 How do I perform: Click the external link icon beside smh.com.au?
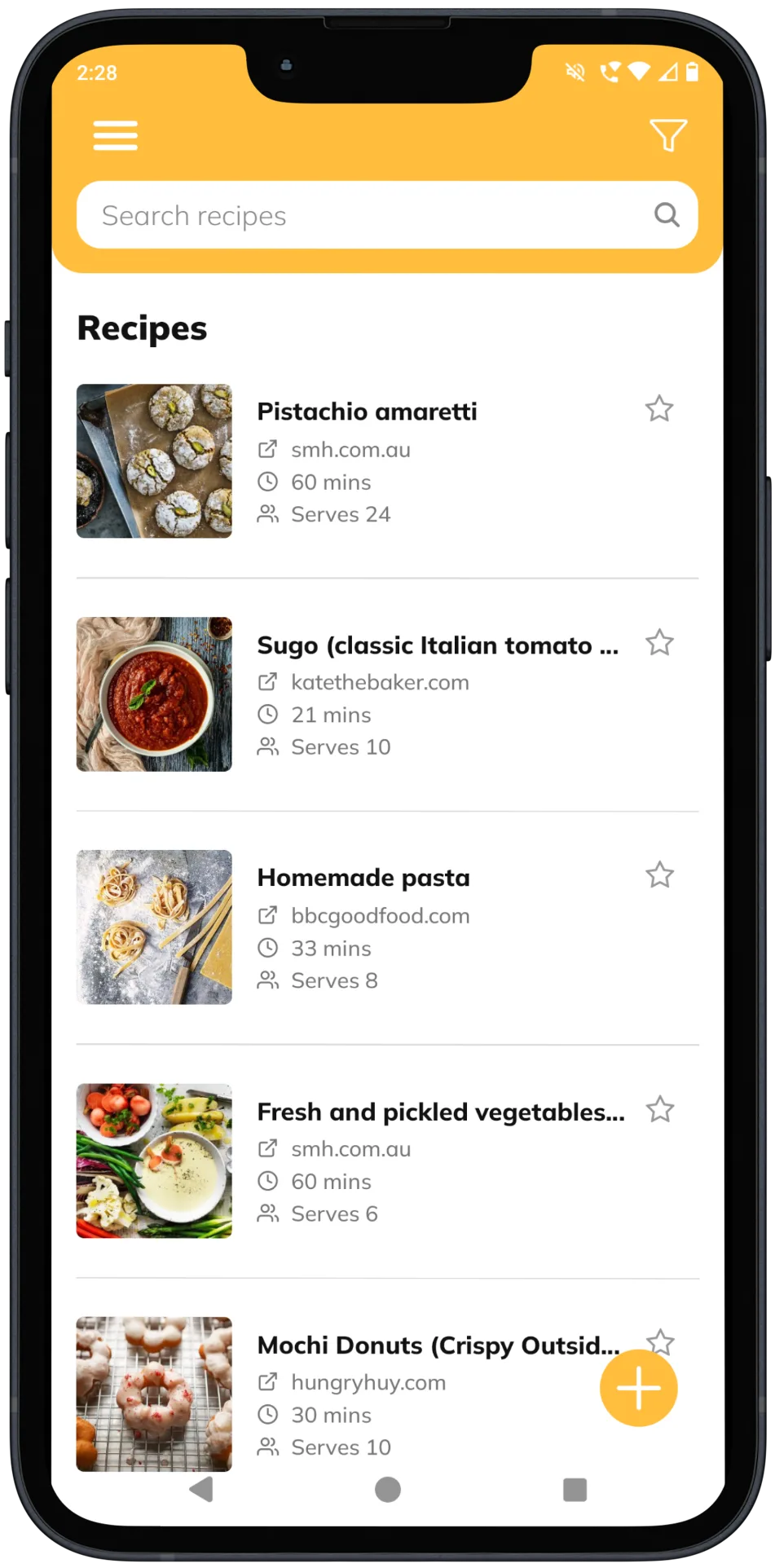tap(267, 449)
